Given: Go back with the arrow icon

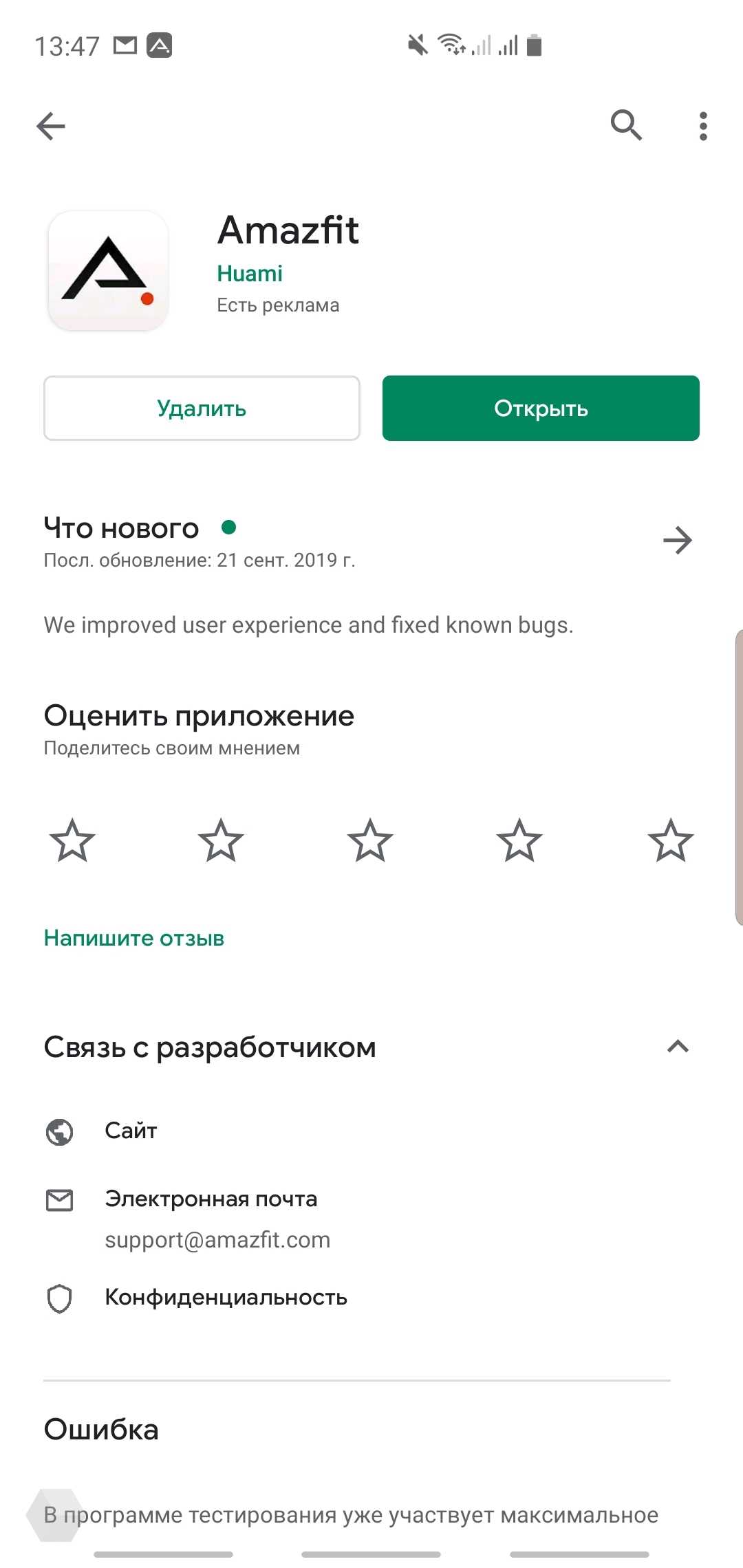Looking at the screenshot, I should coord(51,126).
